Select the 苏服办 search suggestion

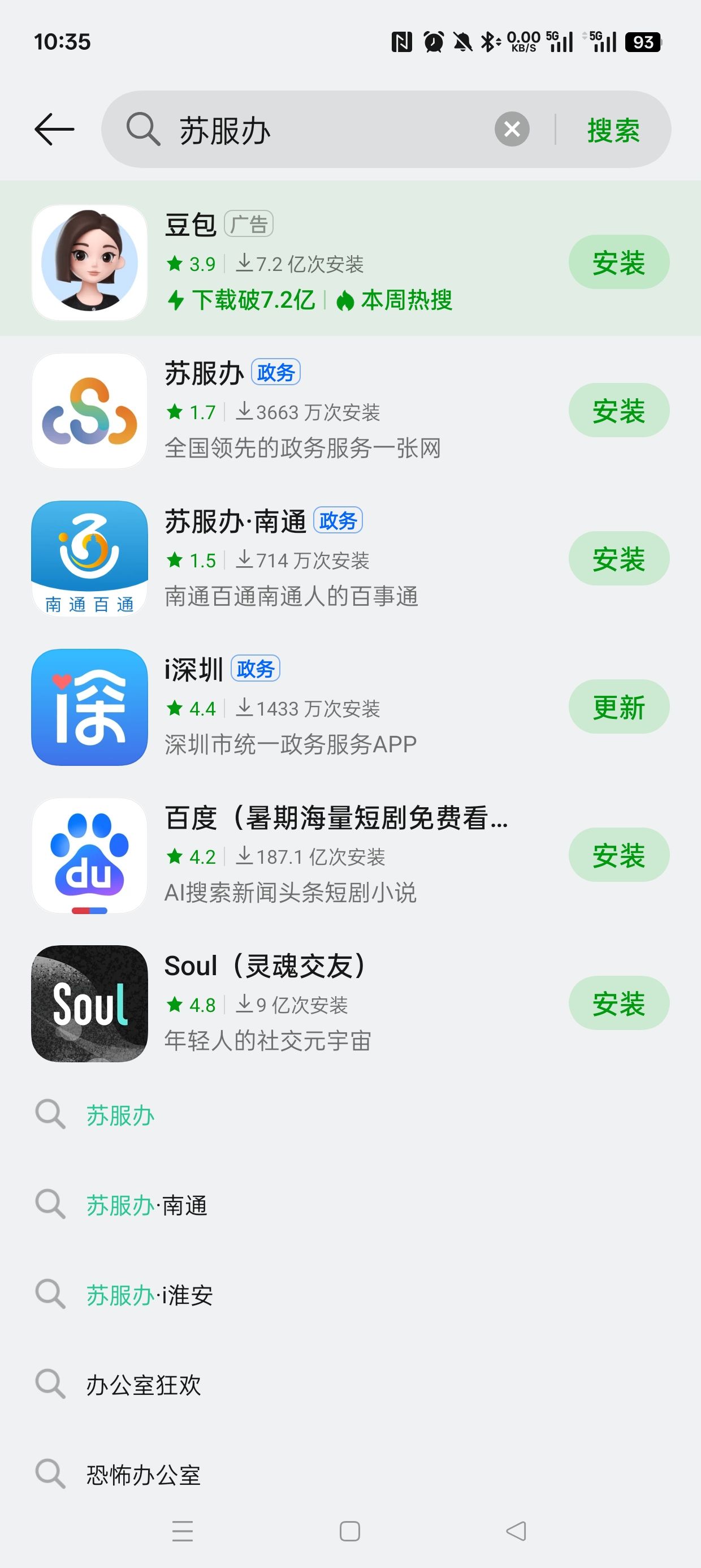[x=120, y=1115]
